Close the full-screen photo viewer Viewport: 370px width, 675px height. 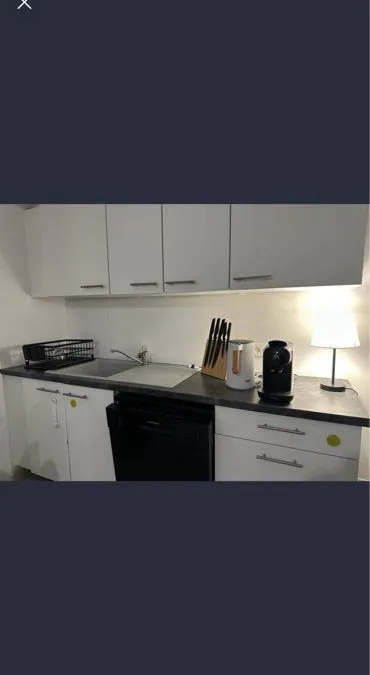[24, 3]
